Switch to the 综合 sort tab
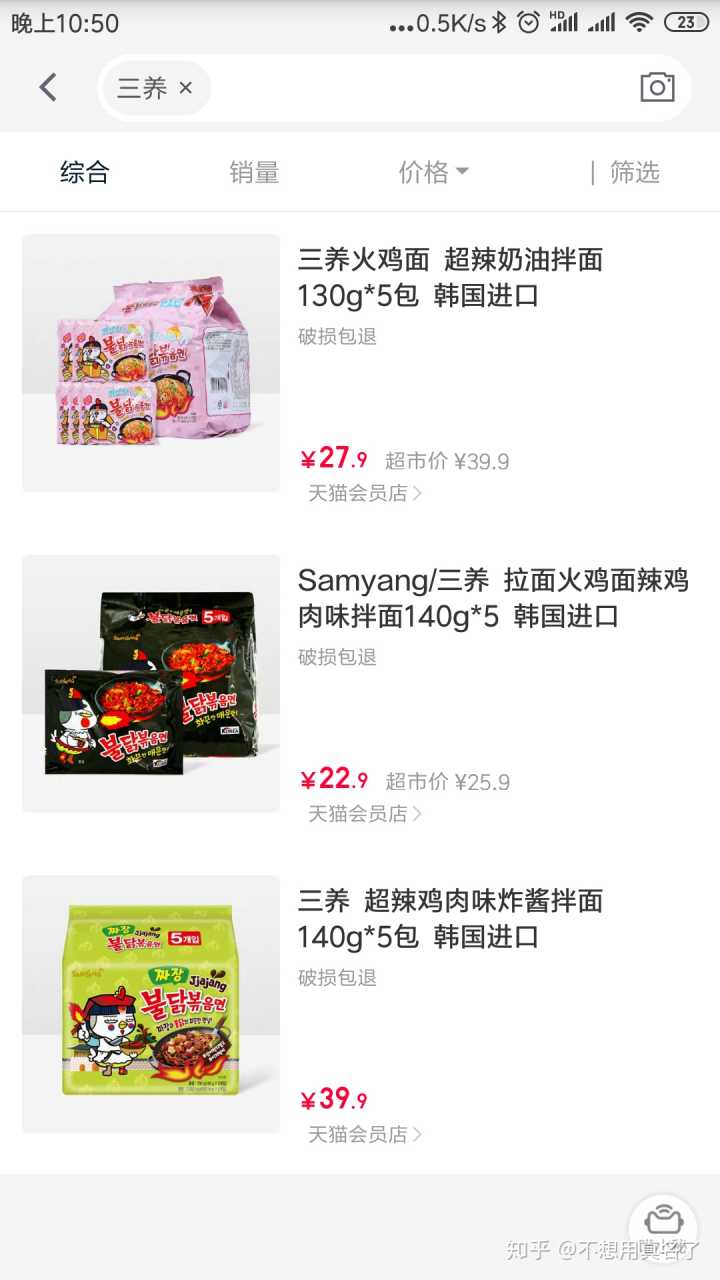Viewport: 720px width, 1280px height. point(85,172)
